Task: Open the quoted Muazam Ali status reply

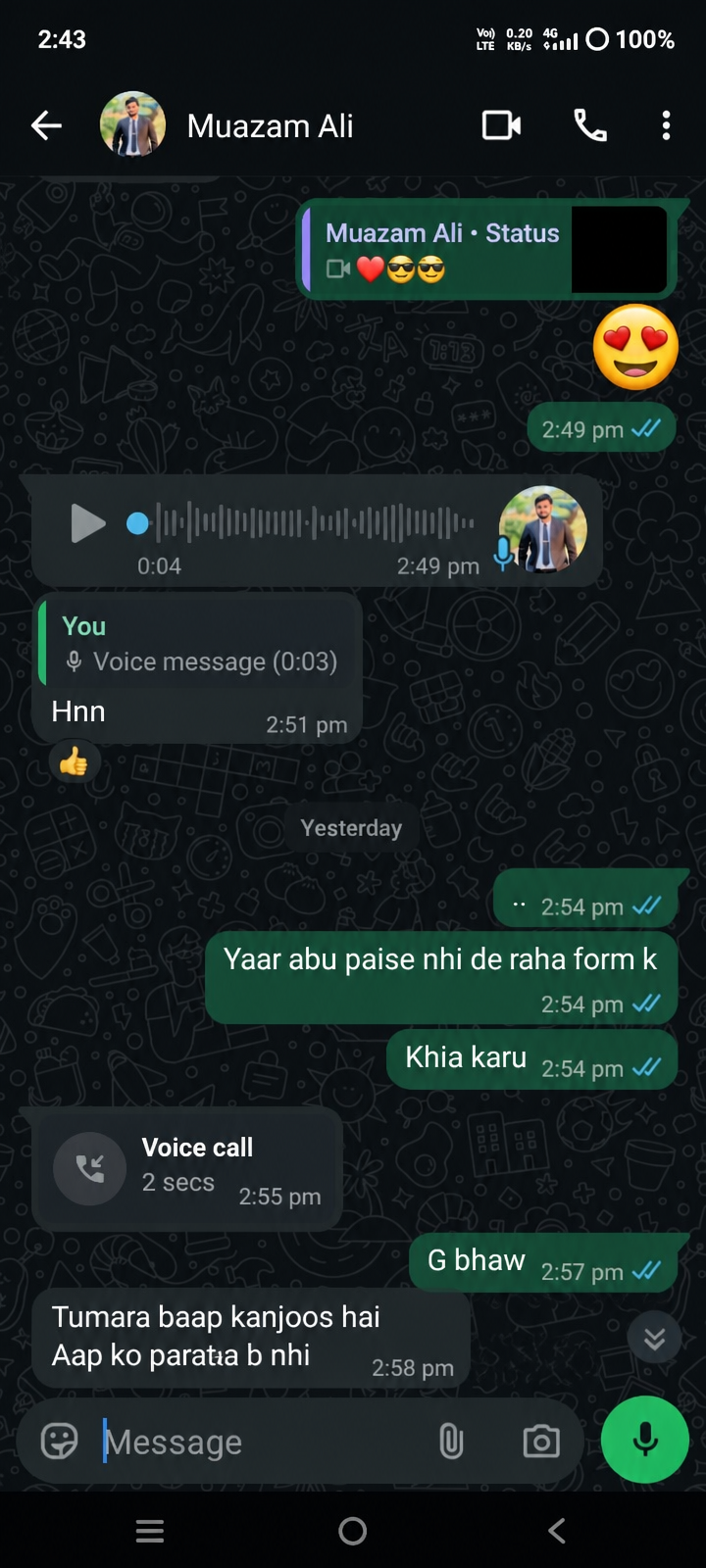Action: click(x=485, y=249)
